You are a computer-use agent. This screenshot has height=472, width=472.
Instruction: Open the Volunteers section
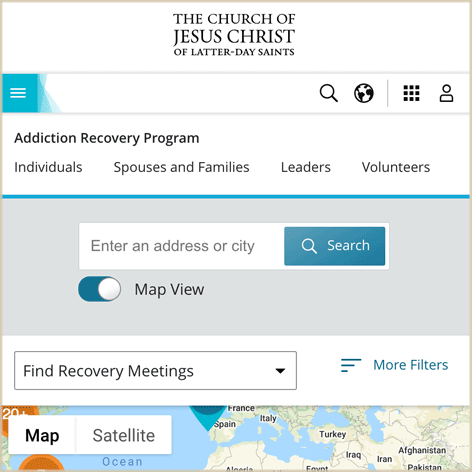(396, 167)
